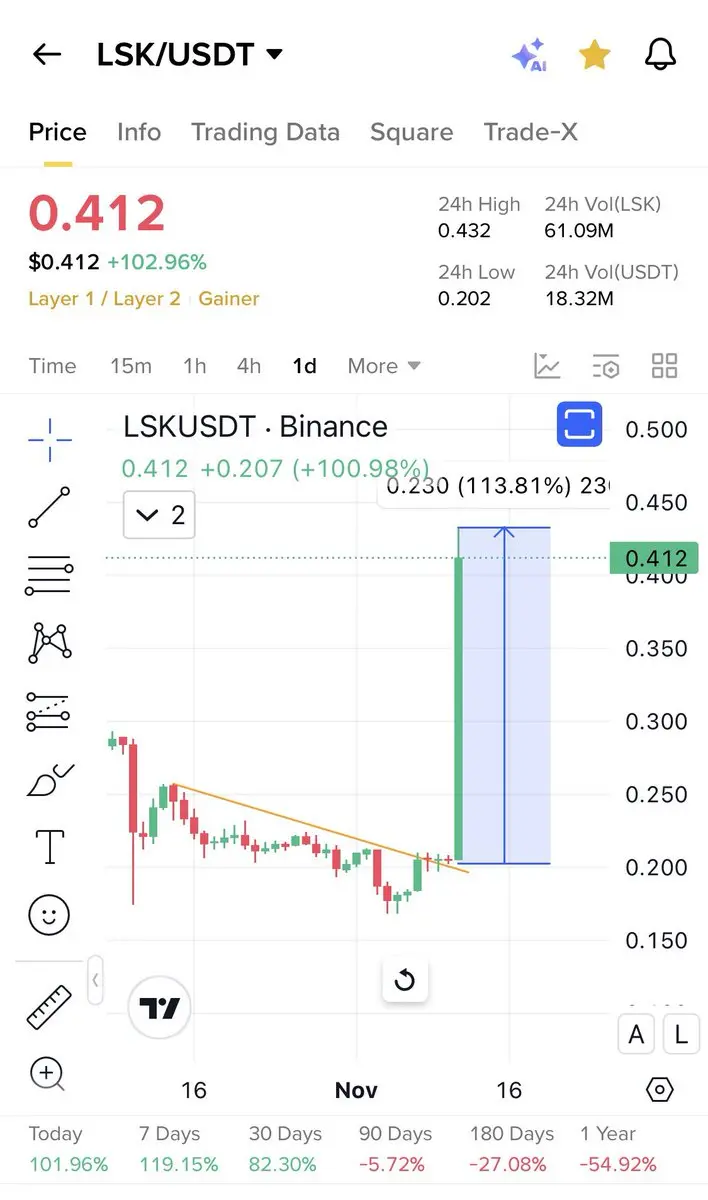Choose the text annotation tool
This screenshot has width=708, height=1200.
point(49,847)
